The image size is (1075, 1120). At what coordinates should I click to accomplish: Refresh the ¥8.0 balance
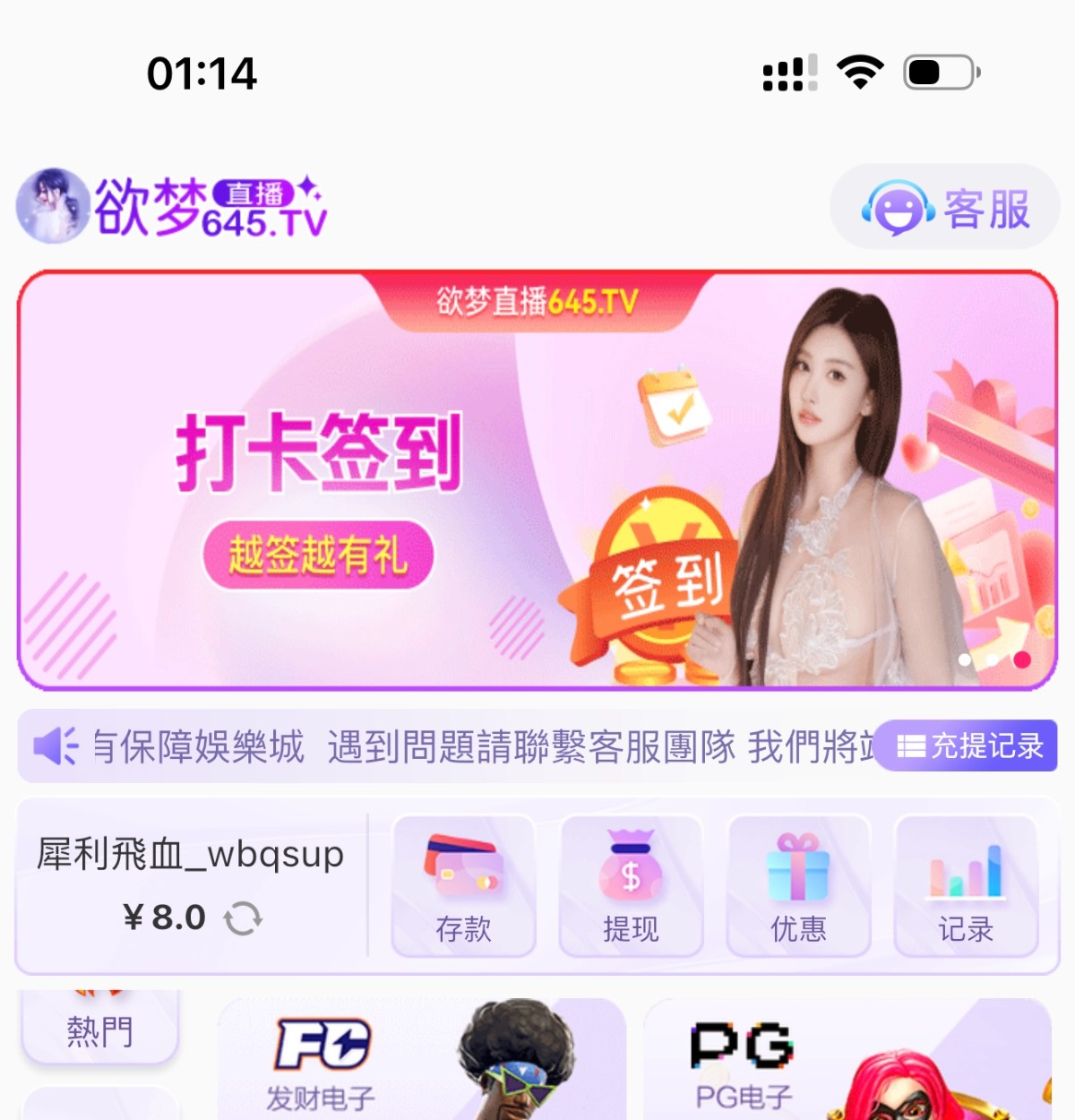click(x=243, y=918)
